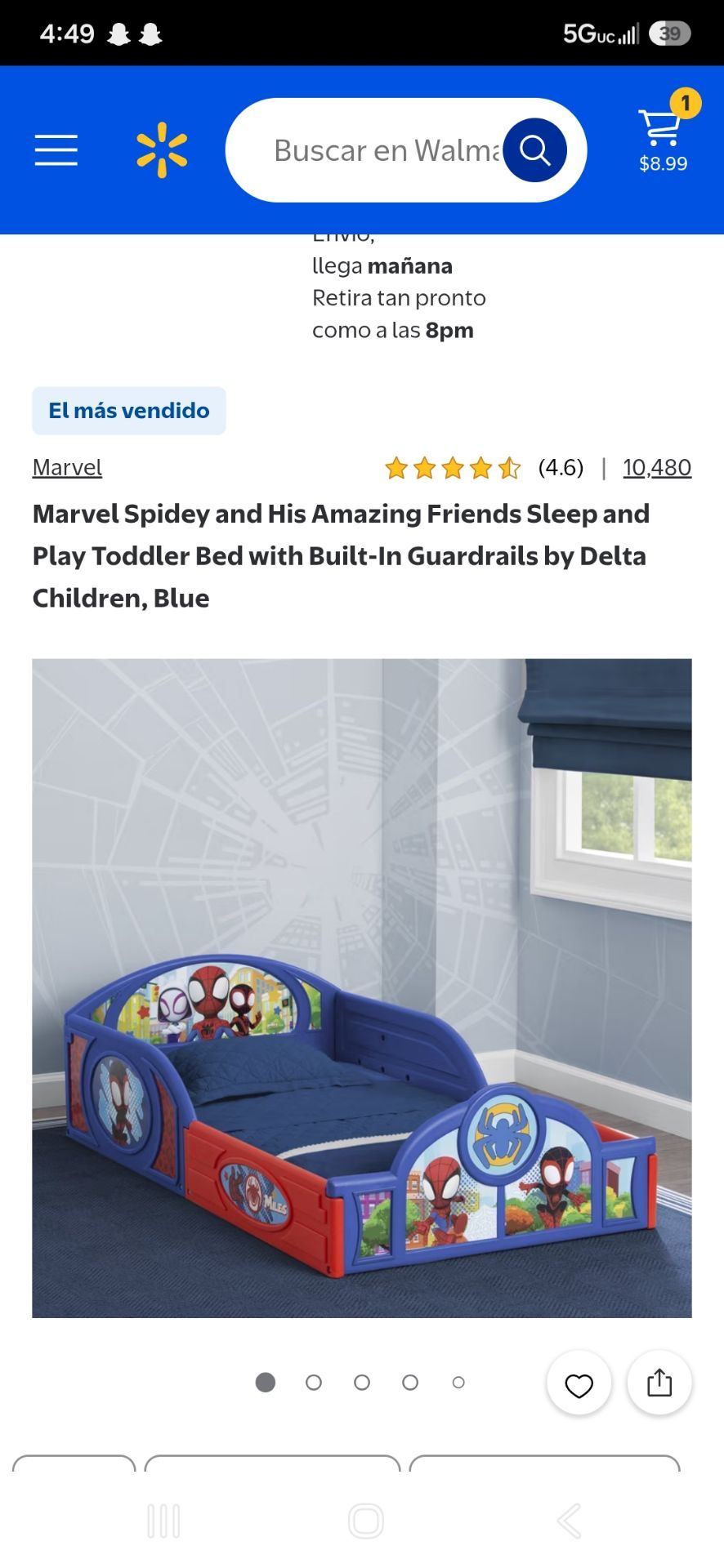724x1568 pixels.
Task: Add the bed to favorites with heart
Action: tap(579, 1383)
